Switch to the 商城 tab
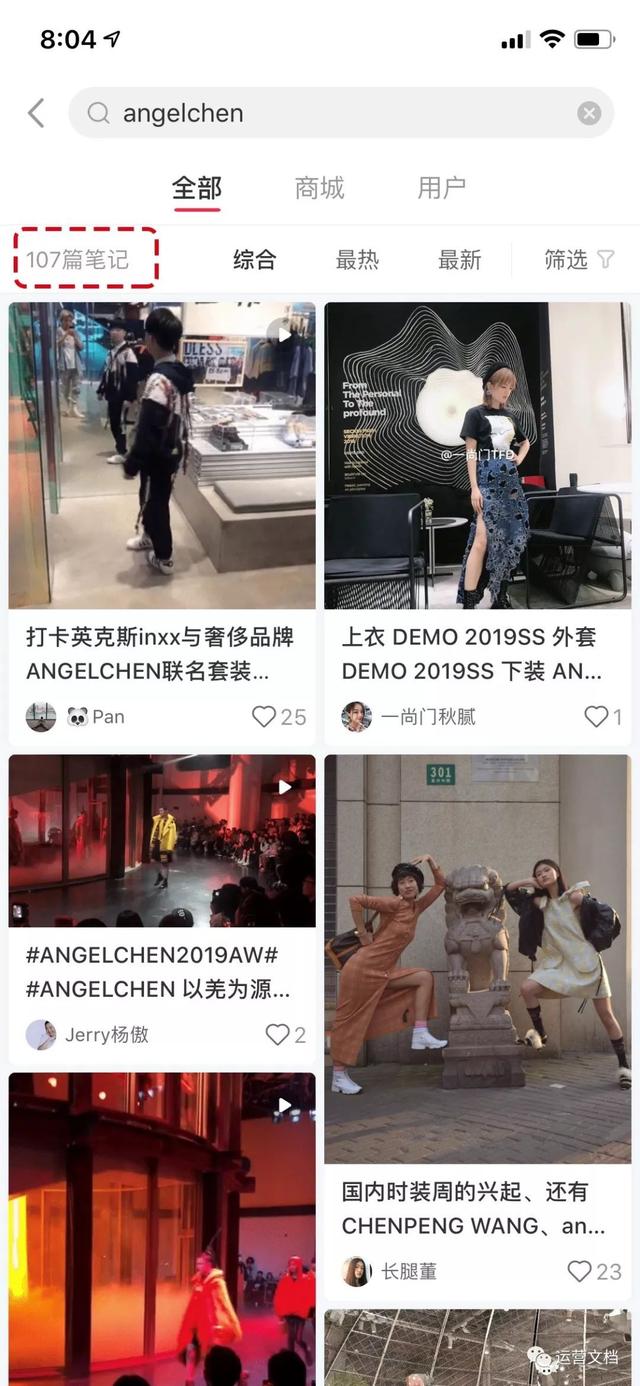The height and width of the screenshot is (1386, 640). (x=319, y=188)
